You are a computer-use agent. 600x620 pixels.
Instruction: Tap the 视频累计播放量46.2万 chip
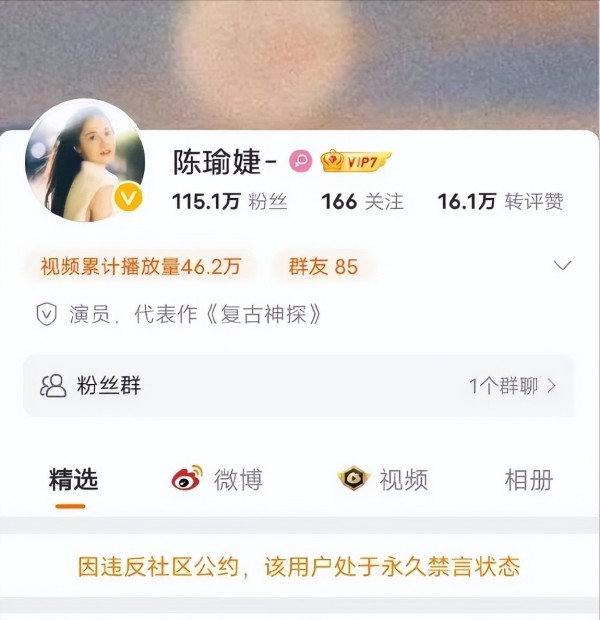pos(141,267)
